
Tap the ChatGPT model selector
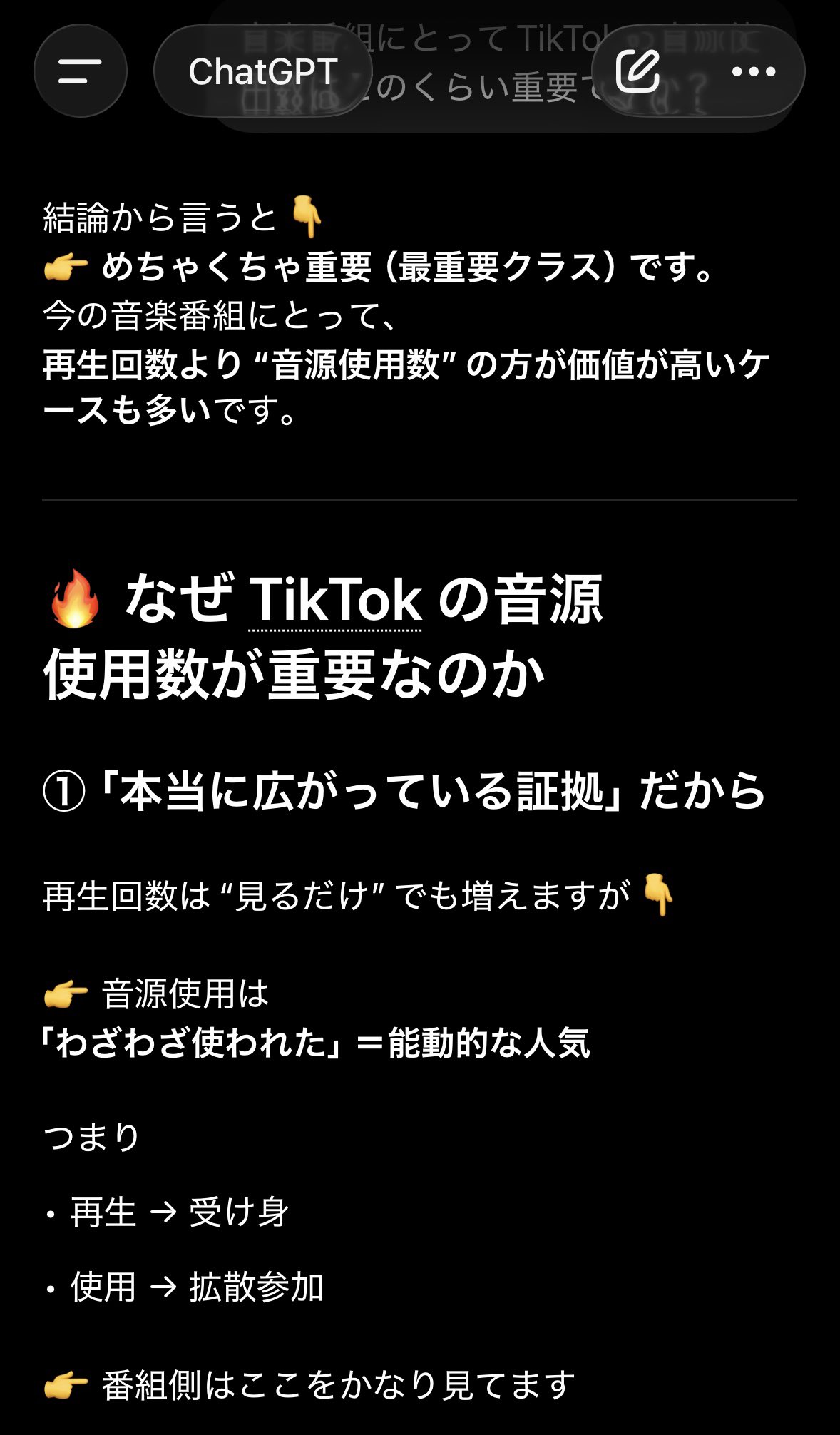pyautogui.click(x=262, y=71)
